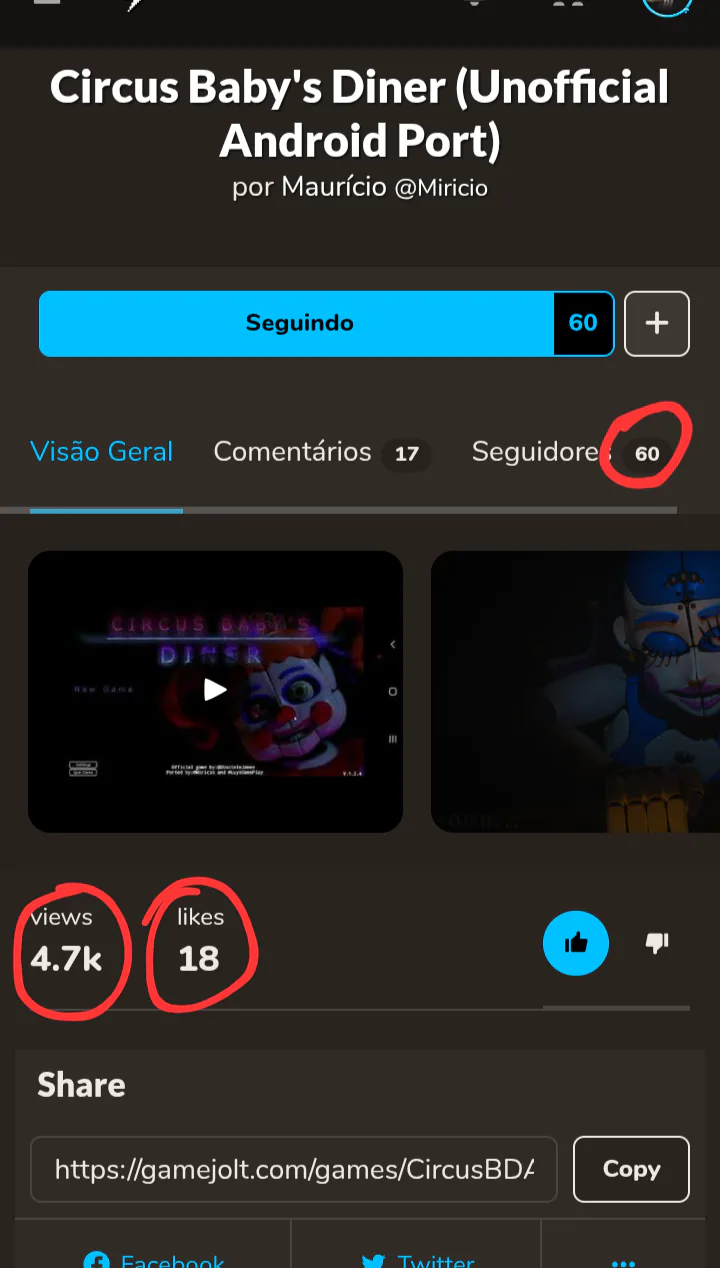Share the game on Facebook
720x1268 pixels.
pos(154,1258)
